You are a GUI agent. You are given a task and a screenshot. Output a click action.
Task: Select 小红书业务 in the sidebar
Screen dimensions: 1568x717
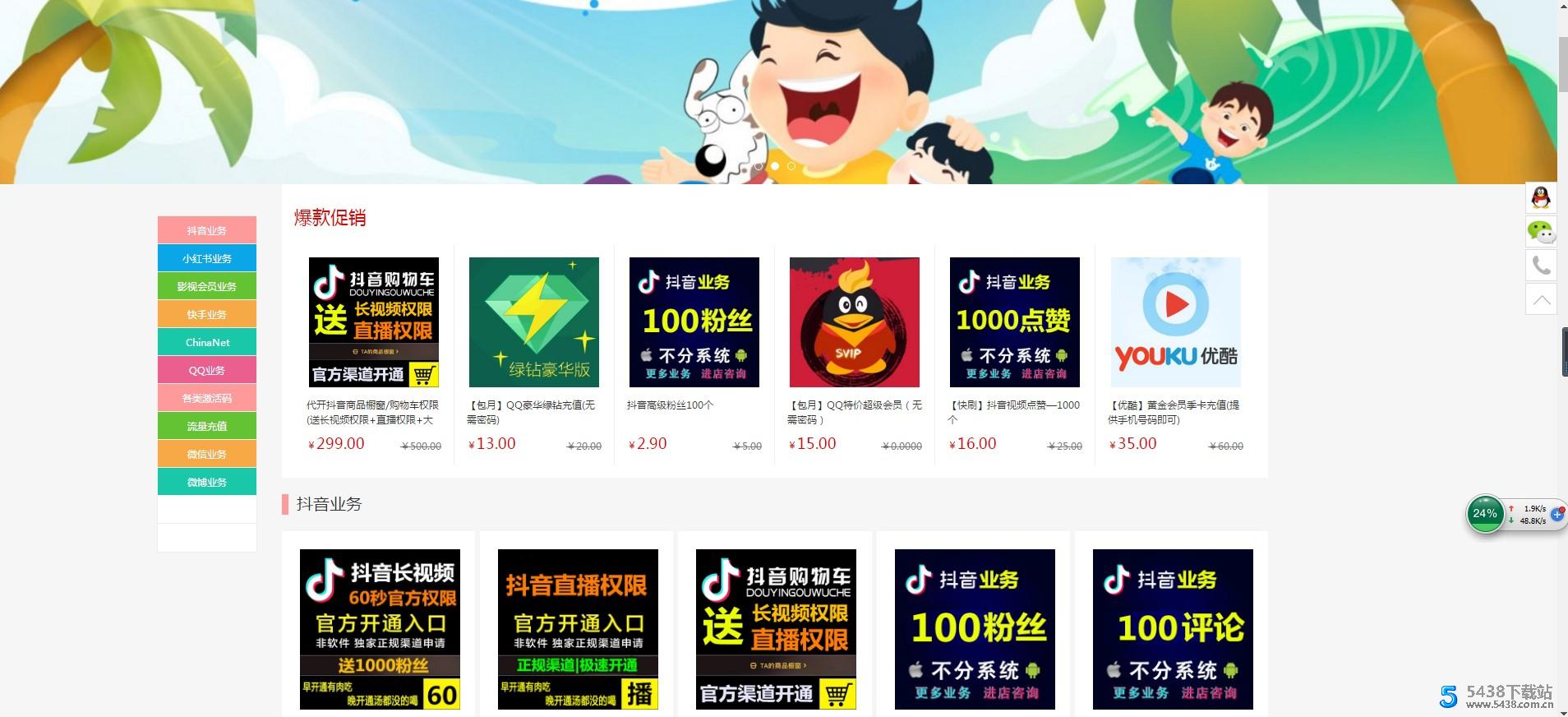pyautogui.click(x=206, y=258)
